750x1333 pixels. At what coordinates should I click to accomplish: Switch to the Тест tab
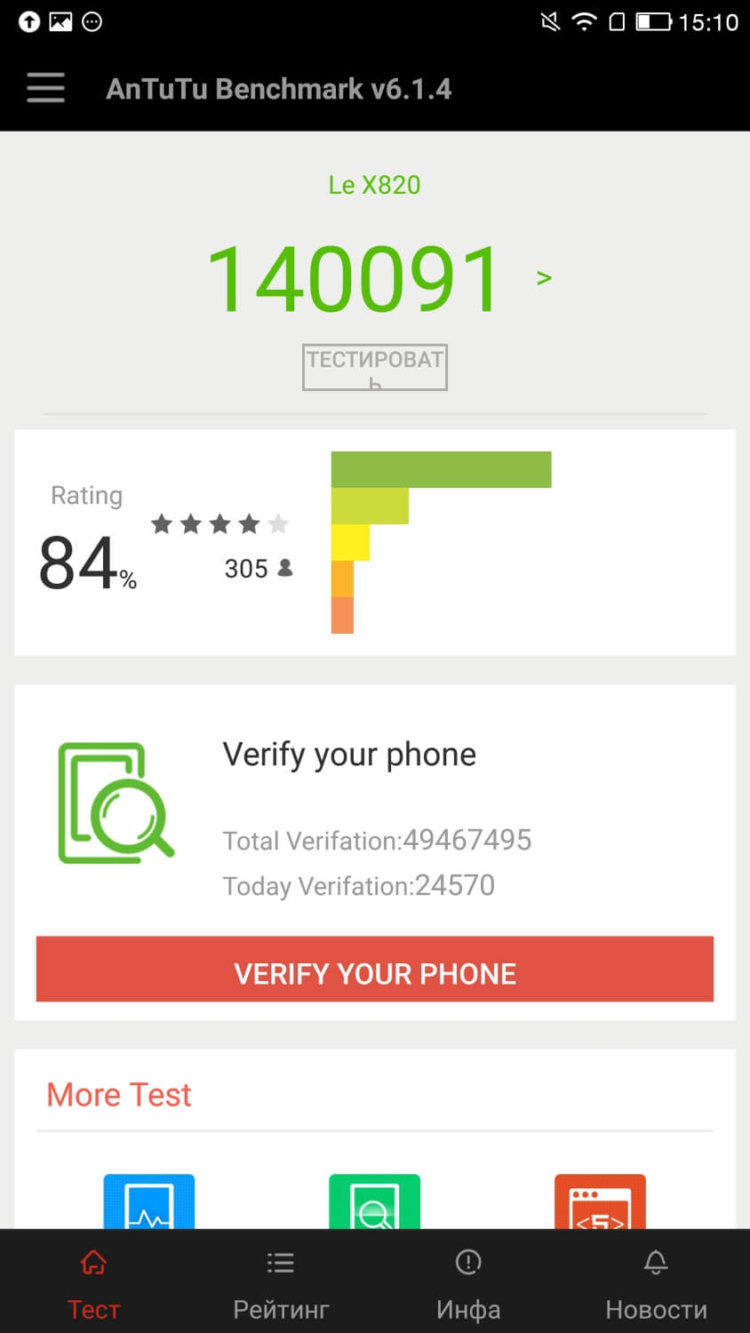(94, 1284)
